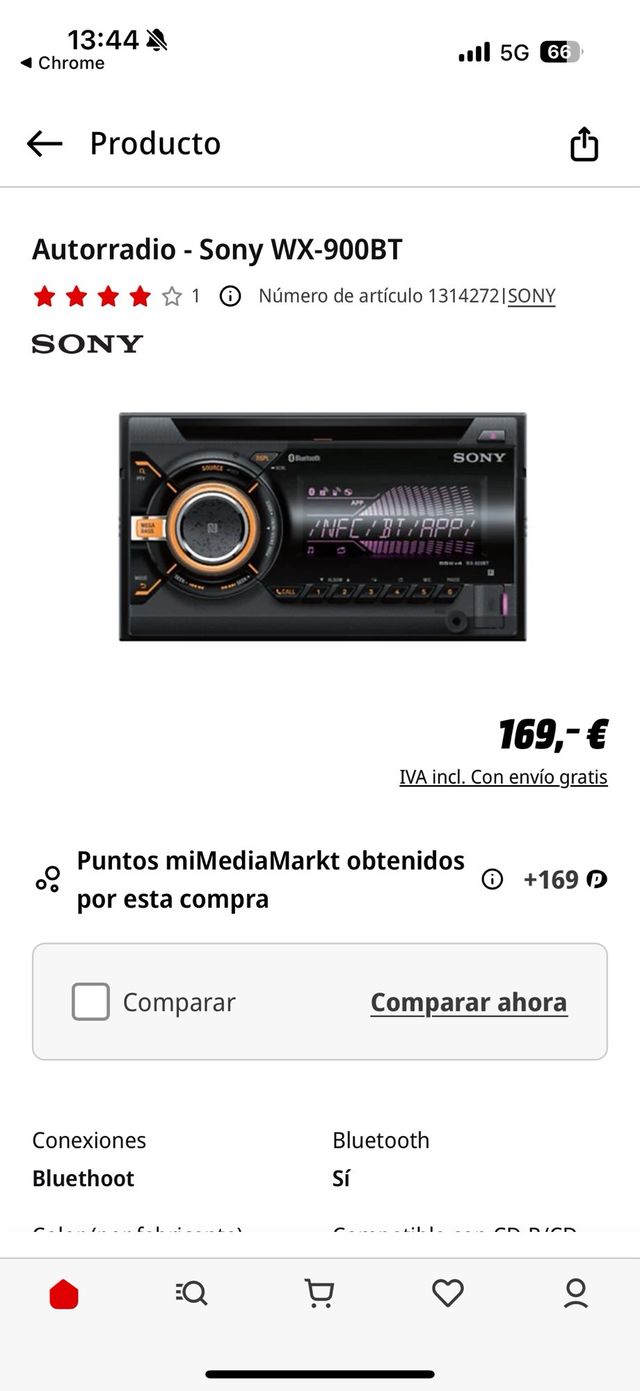The height and width of the screenshot is (1391, 640).
Task: View the star rating reviews
Action: pos(108,296)
